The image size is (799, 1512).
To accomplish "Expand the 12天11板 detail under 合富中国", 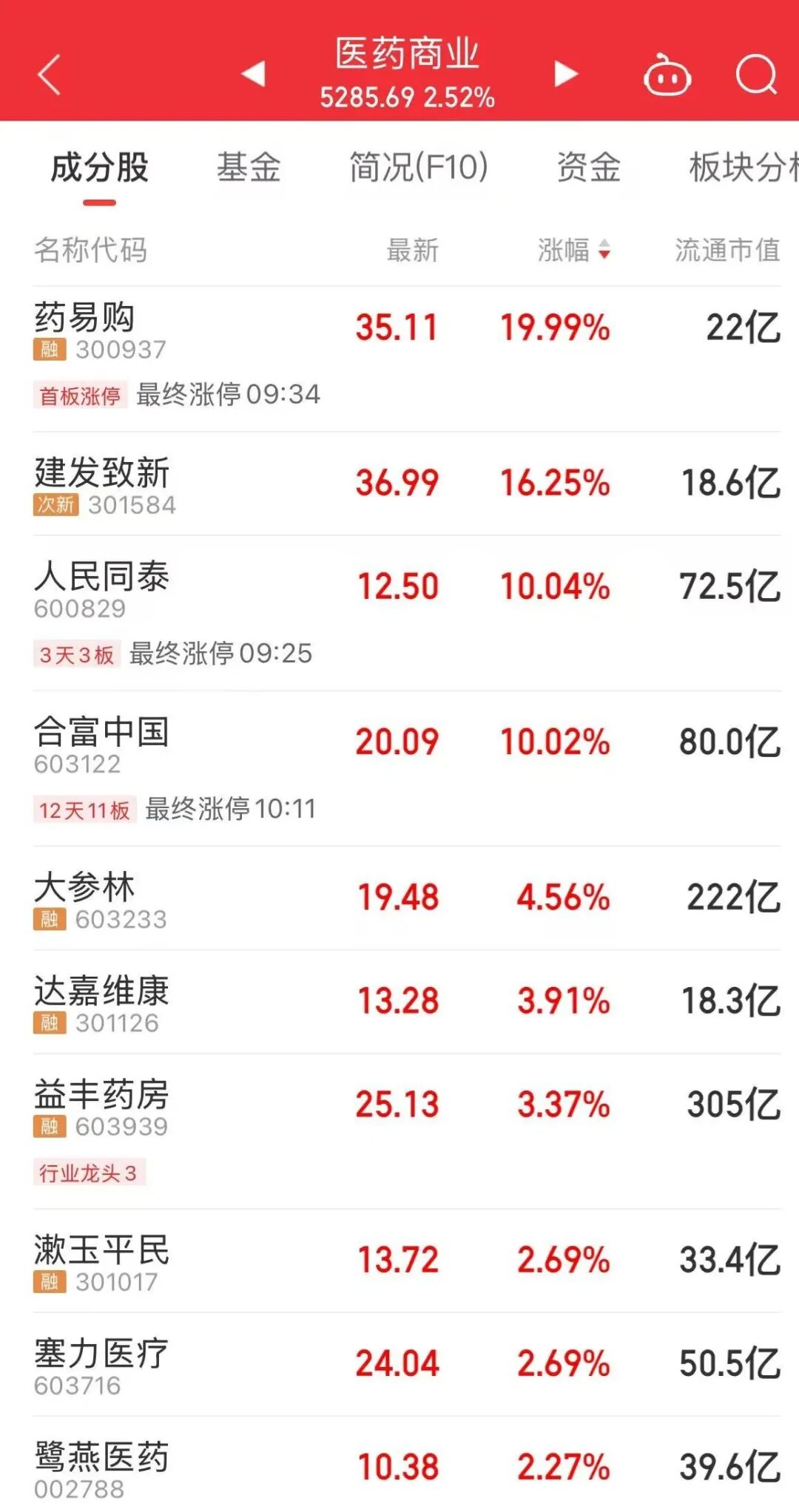I will [x=84, y=810].
